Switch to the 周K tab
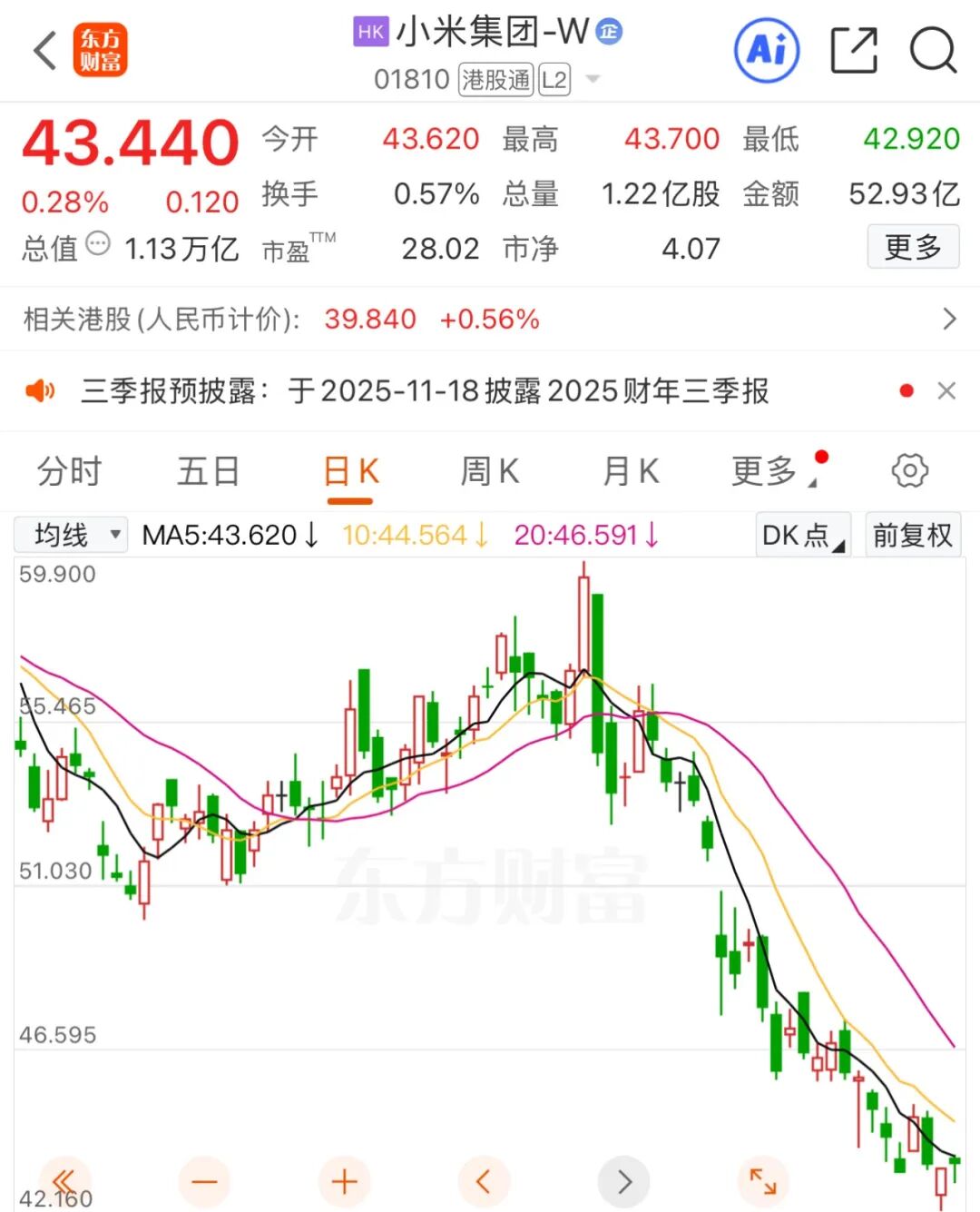 tap(489, 470)
